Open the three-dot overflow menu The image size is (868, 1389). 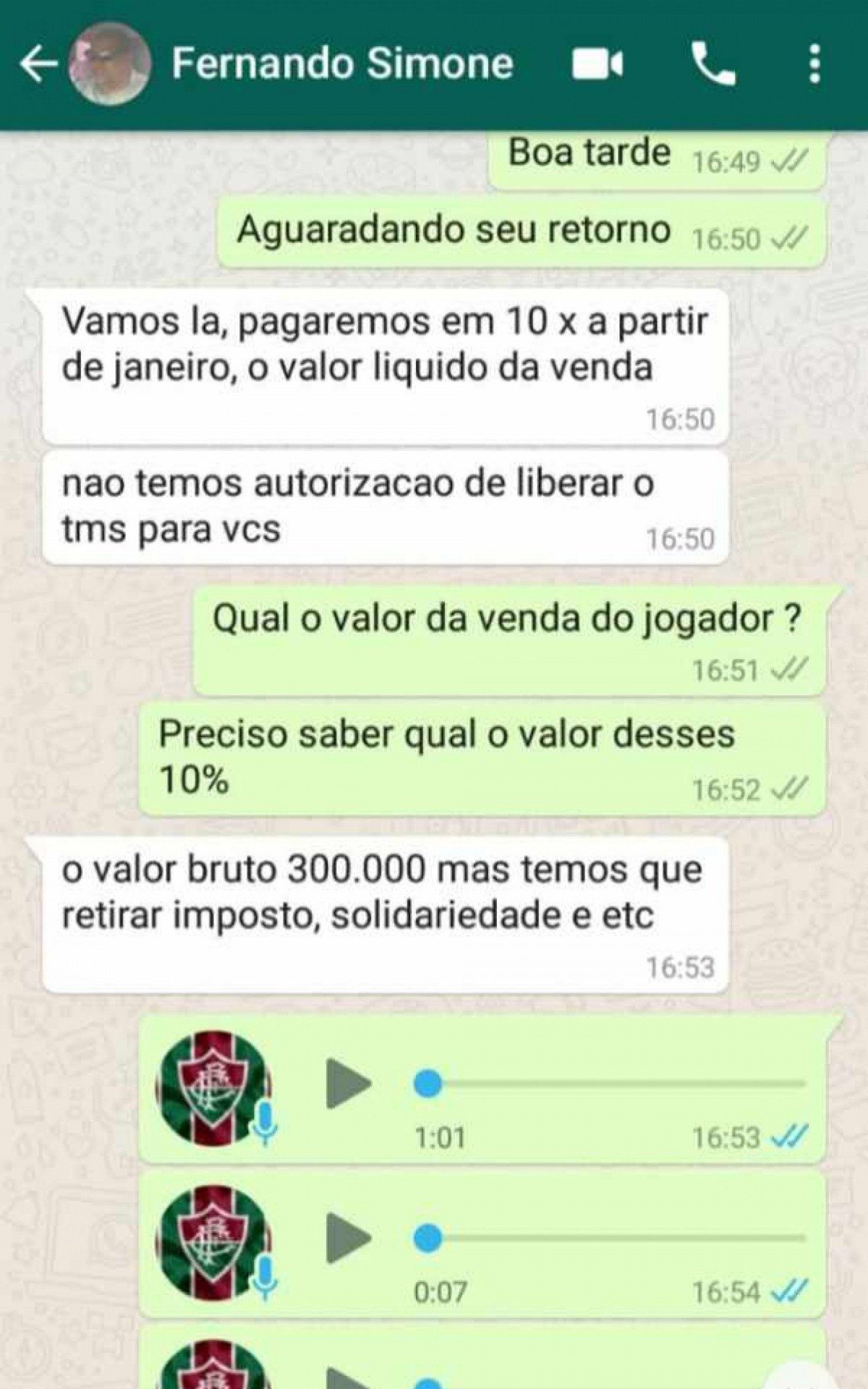pyautogui.click(x=814, y=64)
